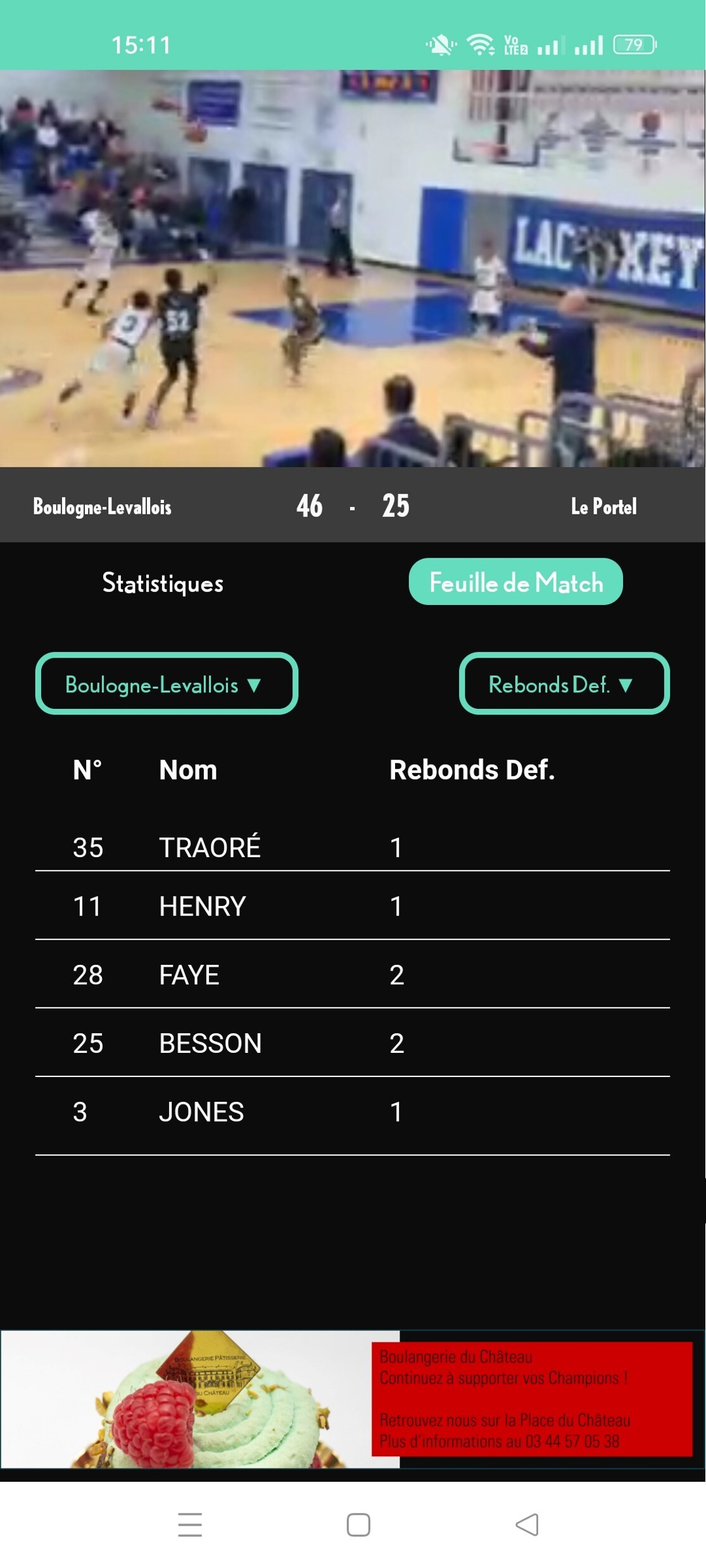This screenshot has width=706, height=1568.
Task: Go back with the system back button
Action: coord(527,1524)
